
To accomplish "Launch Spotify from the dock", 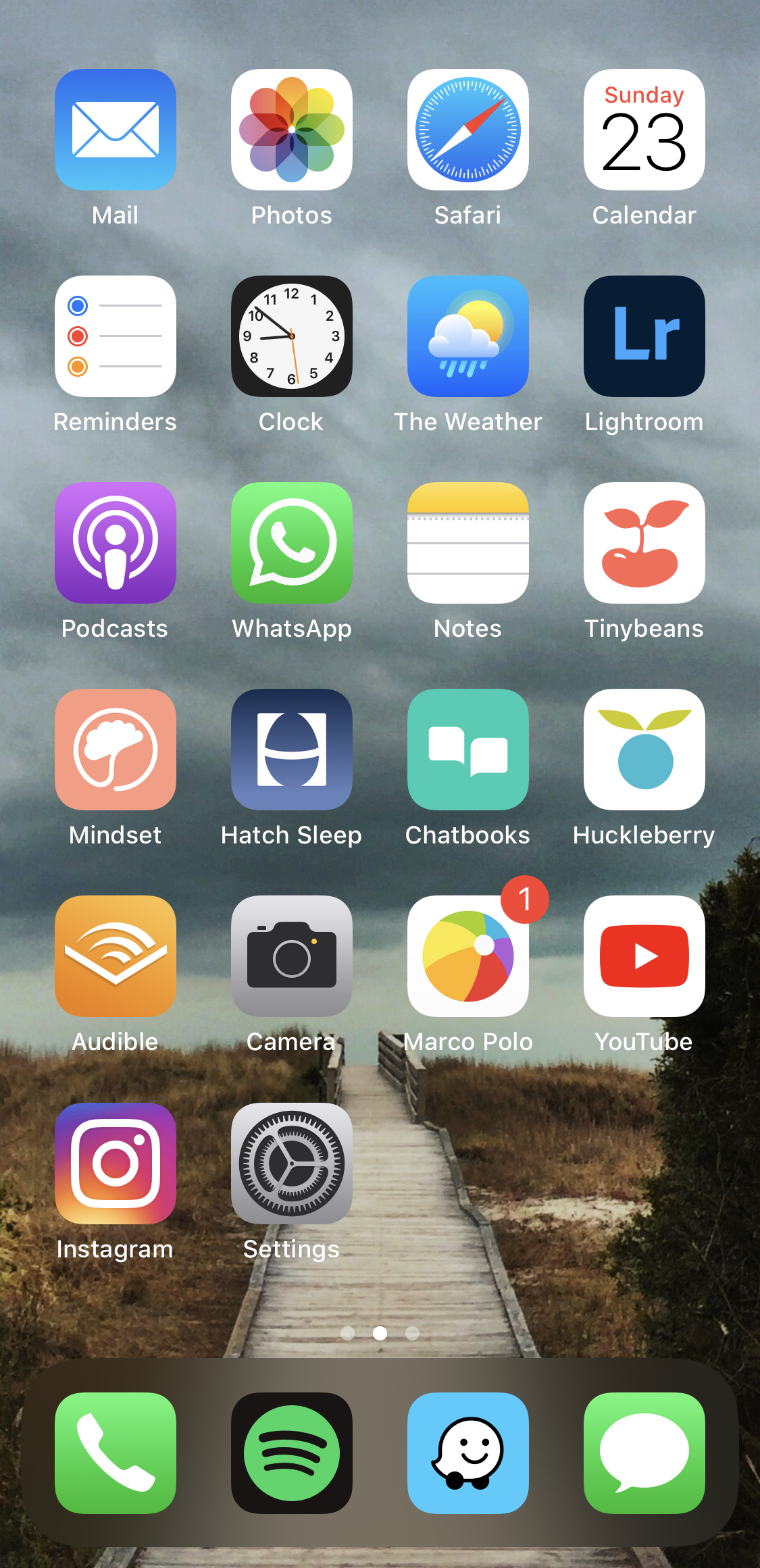I will coord(292,1453).
